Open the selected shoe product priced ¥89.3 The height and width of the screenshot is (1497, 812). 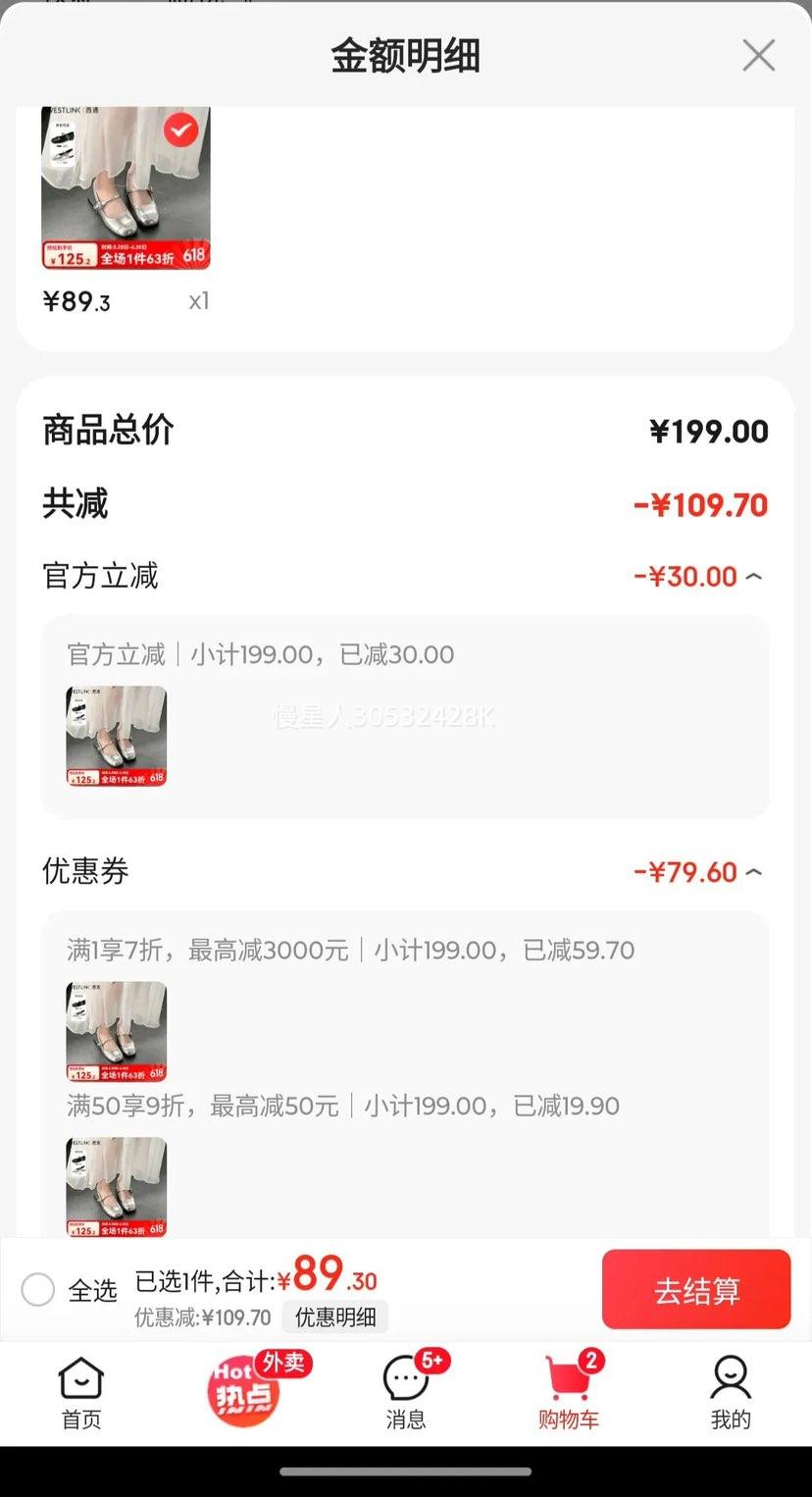click(126, 187)
